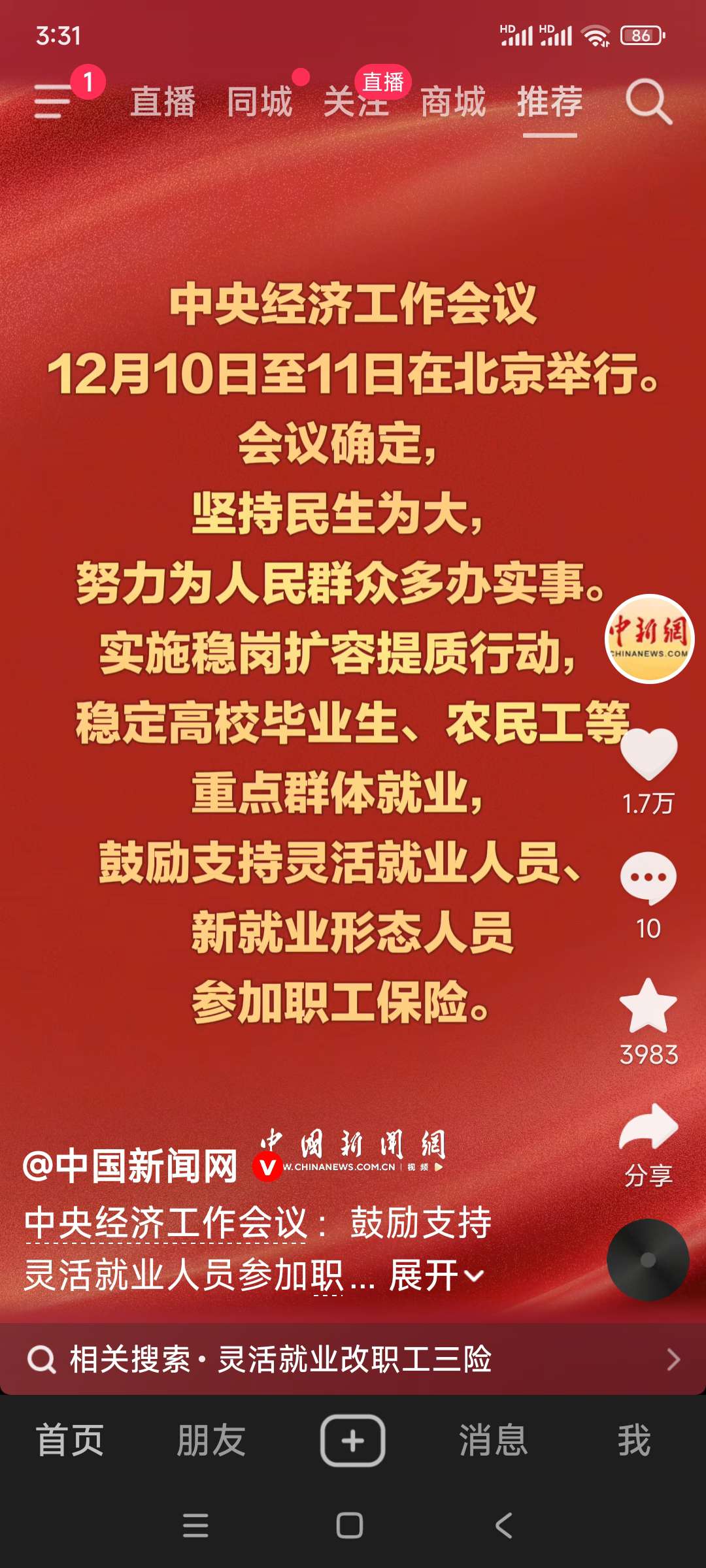Open search with the magnifier icon
706x1568 pixels.
click(x=648, y=102)
